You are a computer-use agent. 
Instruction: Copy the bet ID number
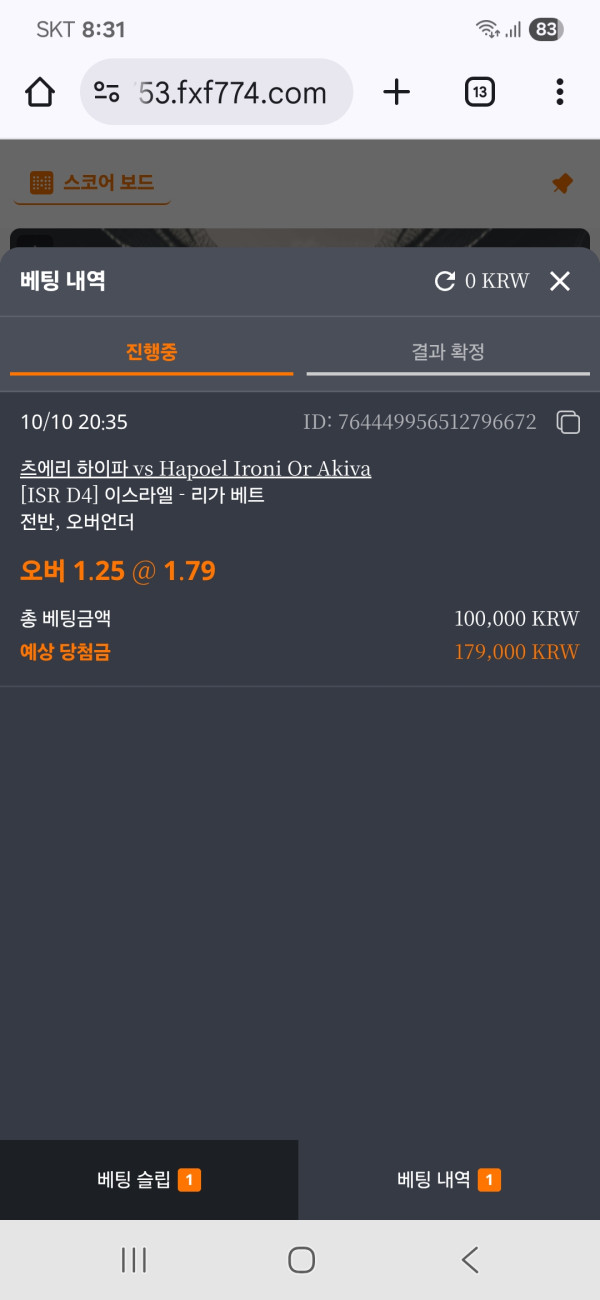tap(568, 422)
